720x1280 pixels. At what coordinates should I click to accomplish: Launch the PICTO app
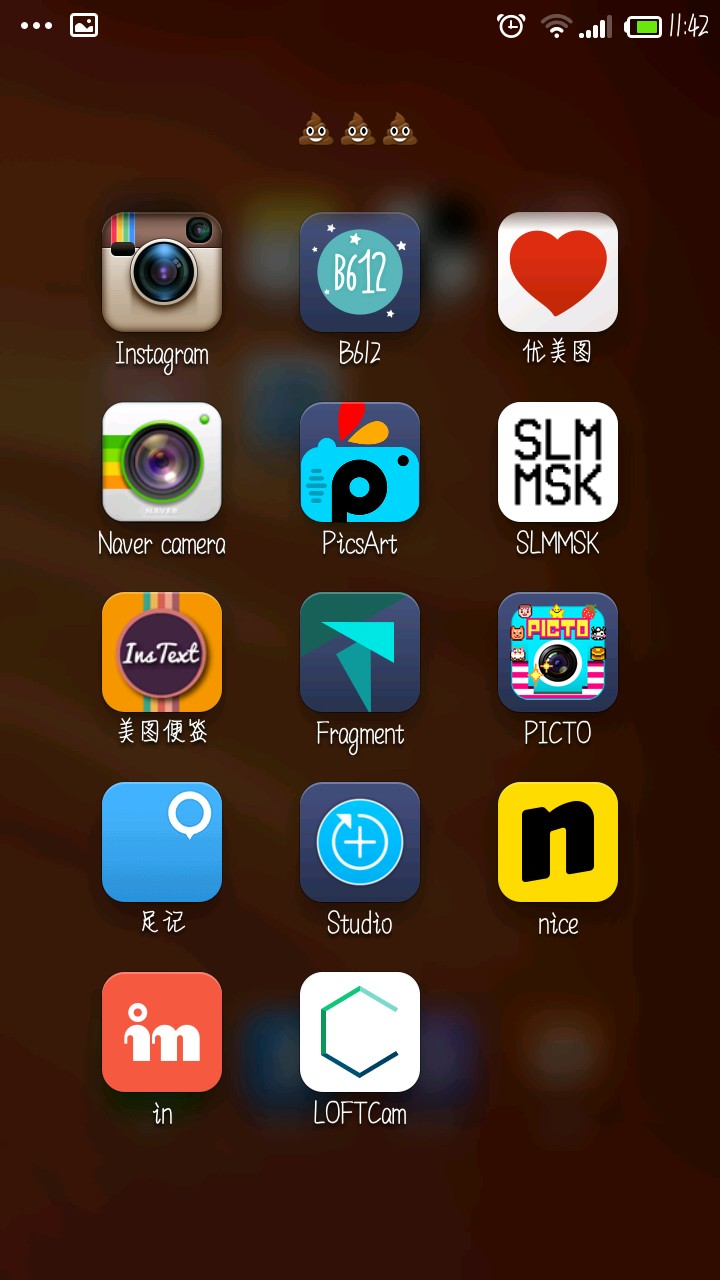pos(558,652)
